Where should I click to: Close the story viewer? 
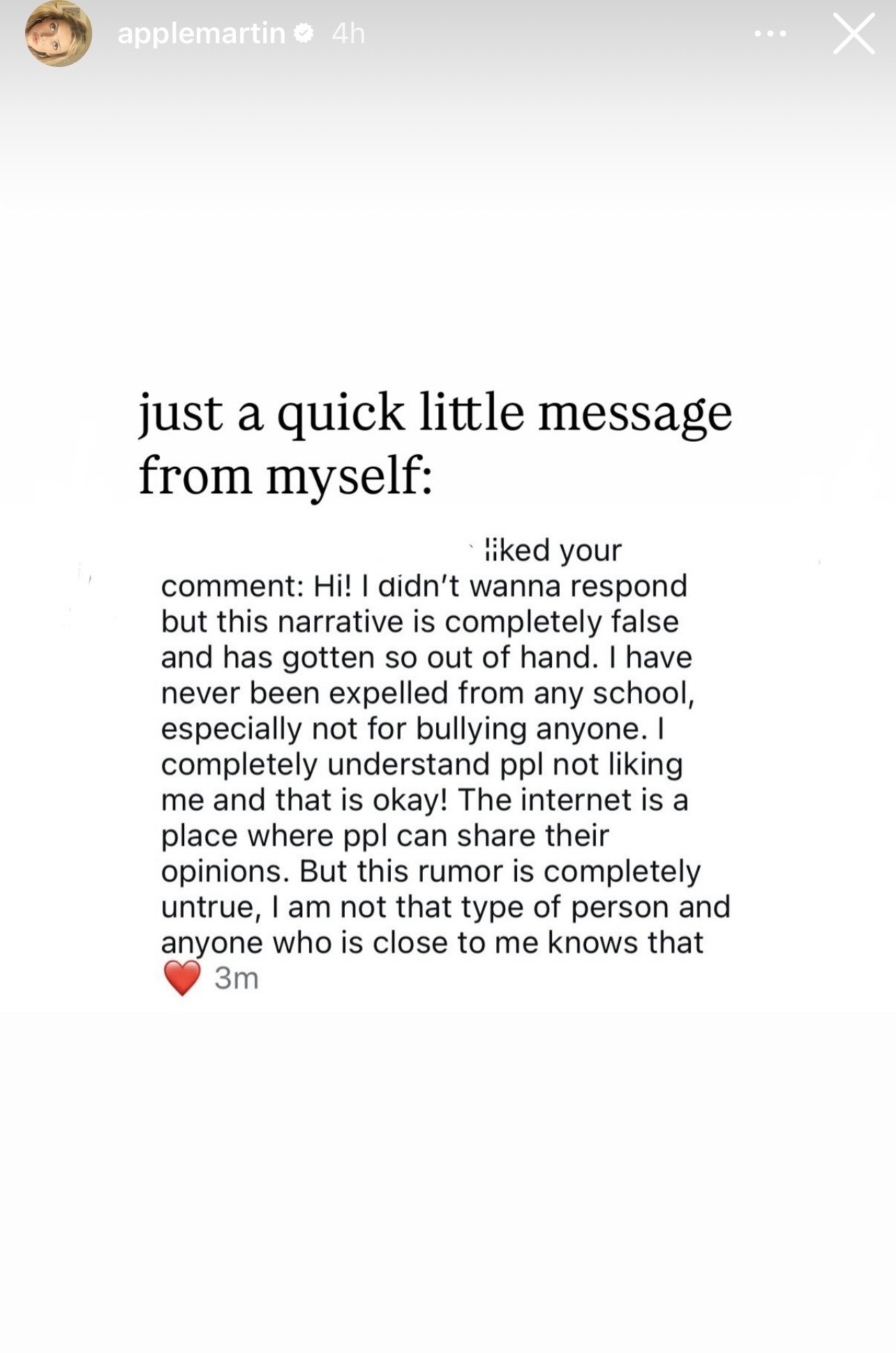tap(853, 34)
